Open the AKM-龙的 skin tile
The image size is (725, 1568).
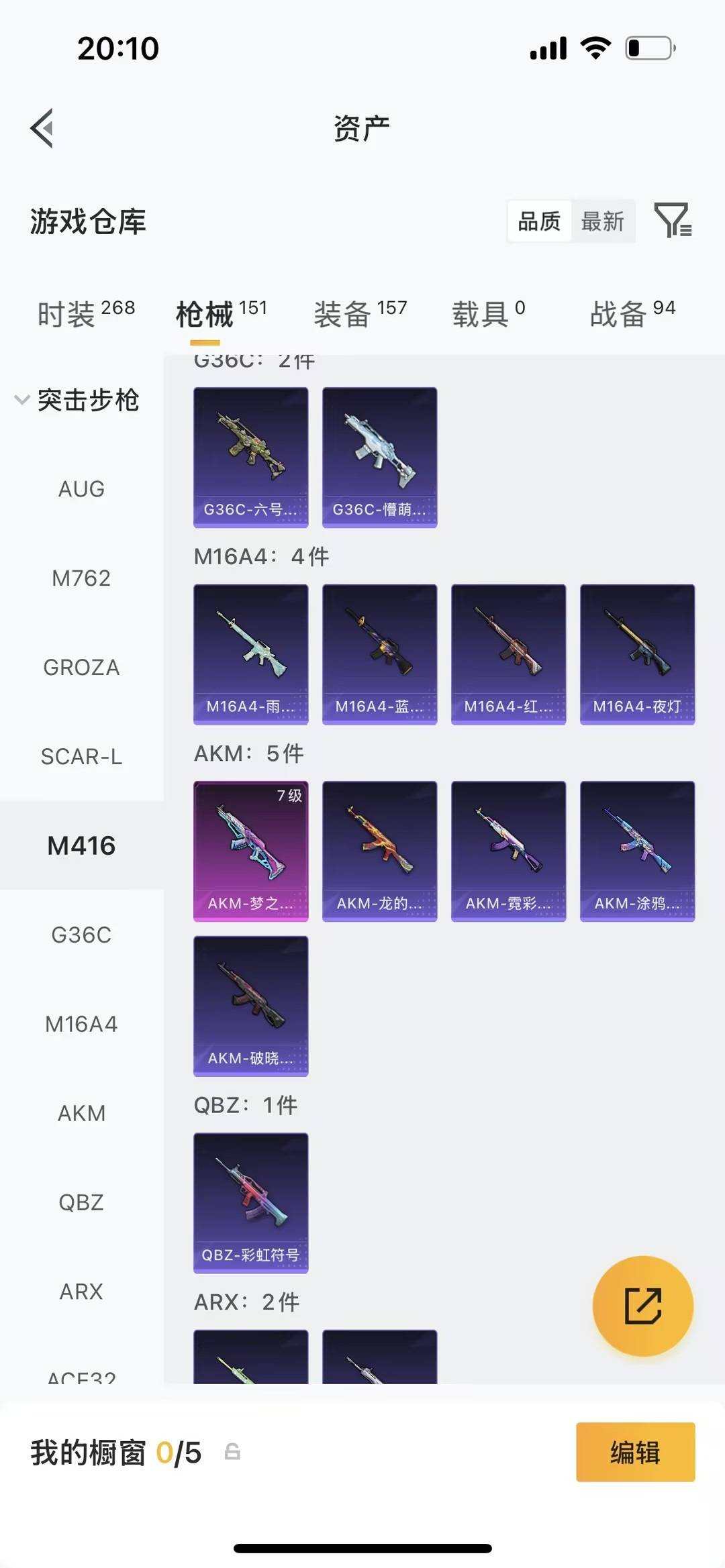379,851
